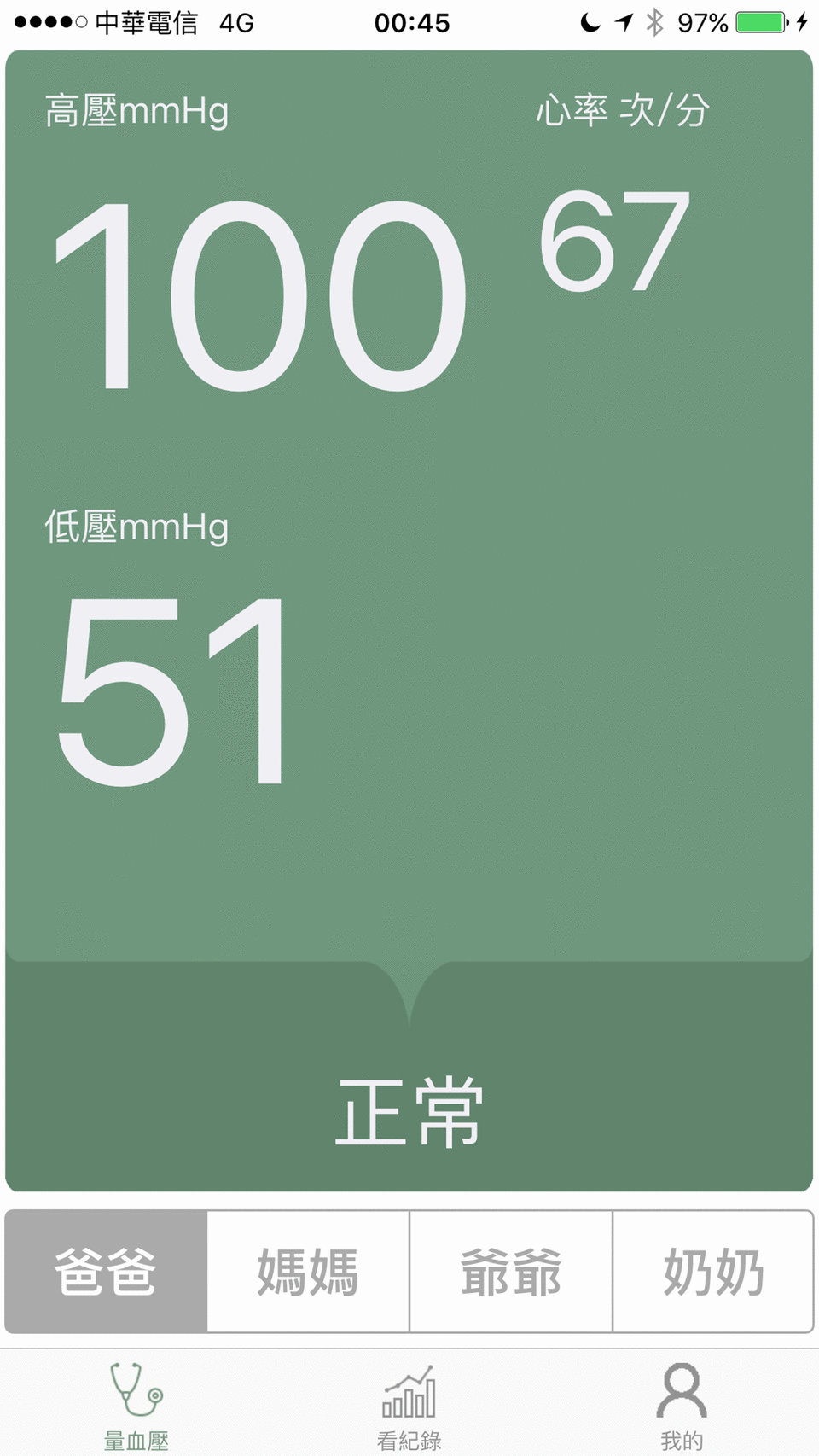The width and height of the screenshot is (819, 1456).
Task: Select the 爸爸 user segment
Action: pyautogui.click(x=106, y=1271)
